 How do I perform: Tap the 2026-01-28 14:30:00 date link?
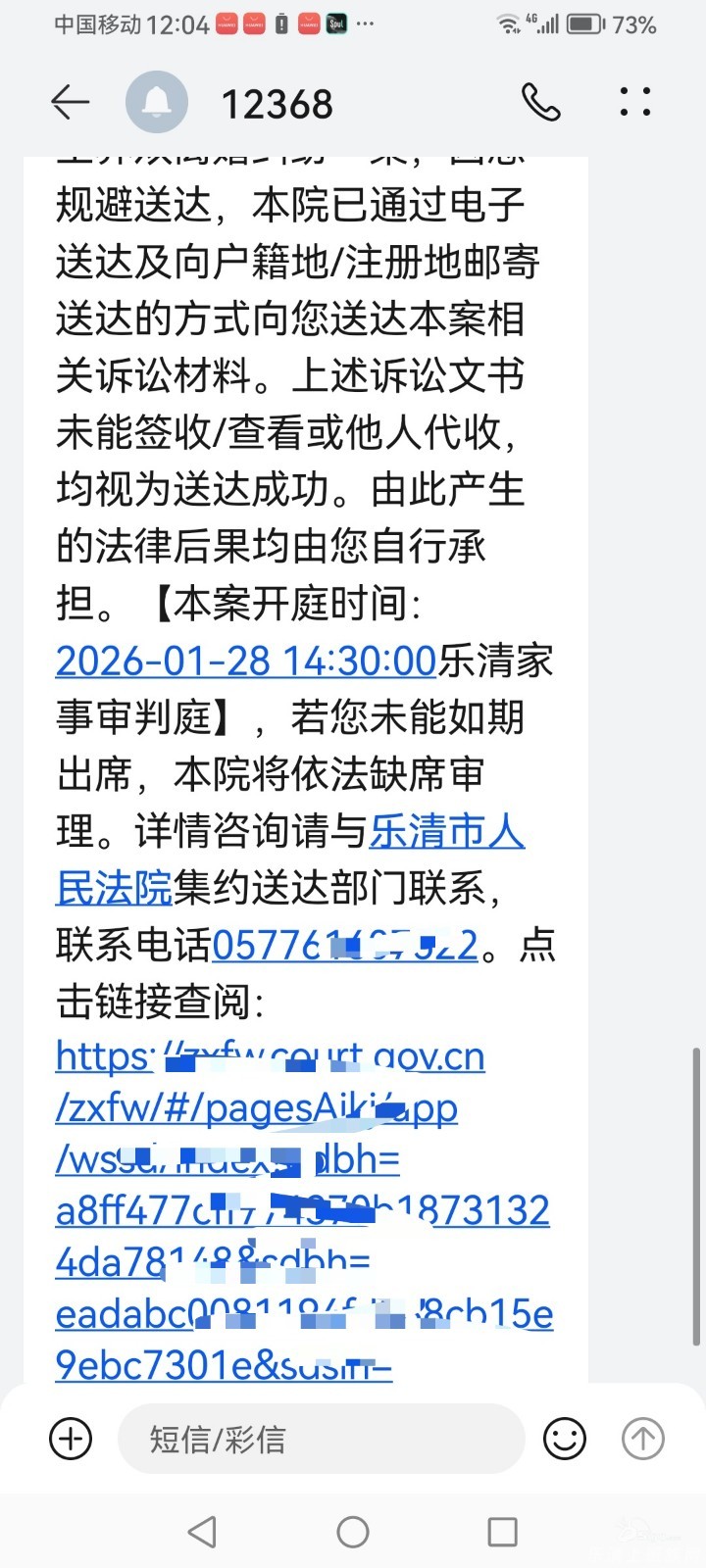click(245, 661)
